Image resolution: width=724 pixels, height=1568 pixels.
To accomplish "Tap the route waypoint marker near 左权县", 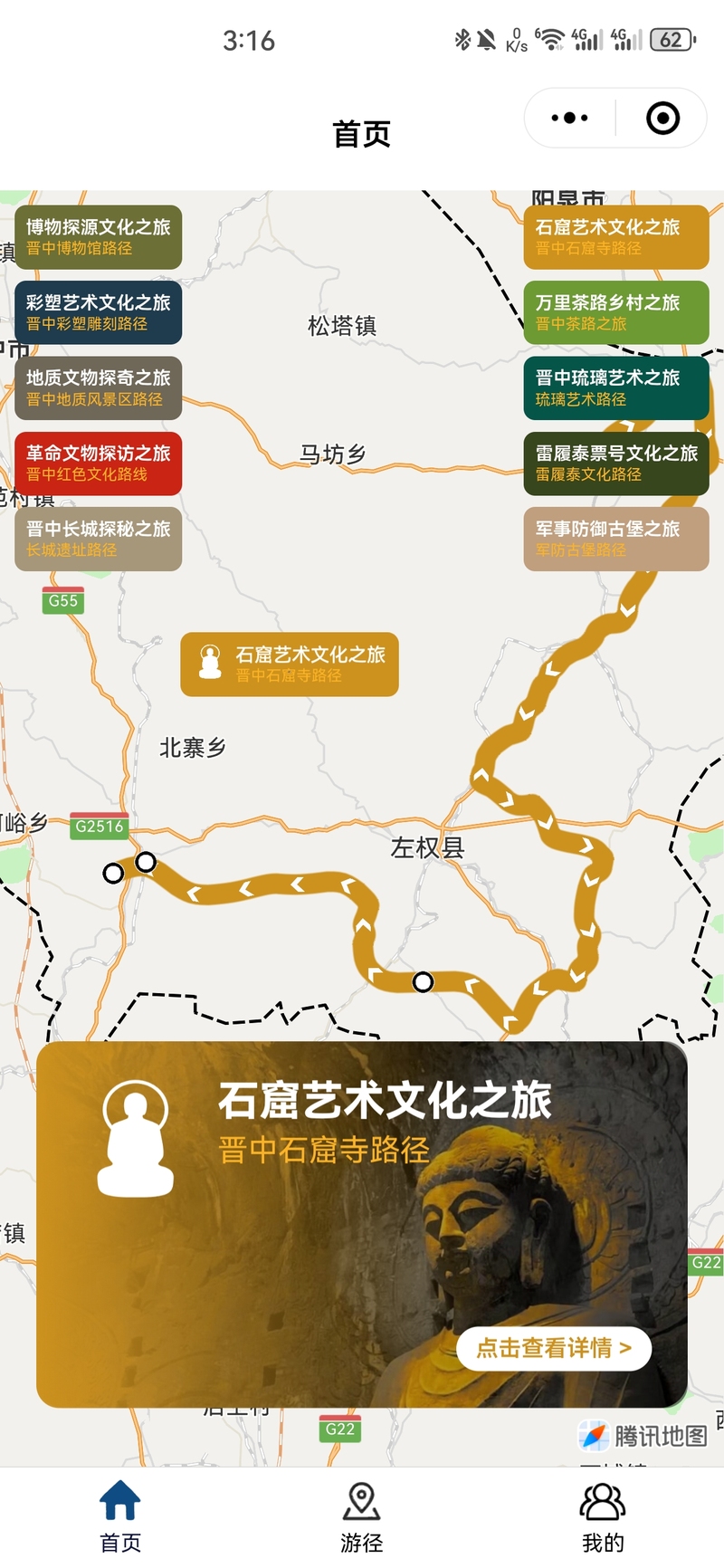I will pos(423,981).
